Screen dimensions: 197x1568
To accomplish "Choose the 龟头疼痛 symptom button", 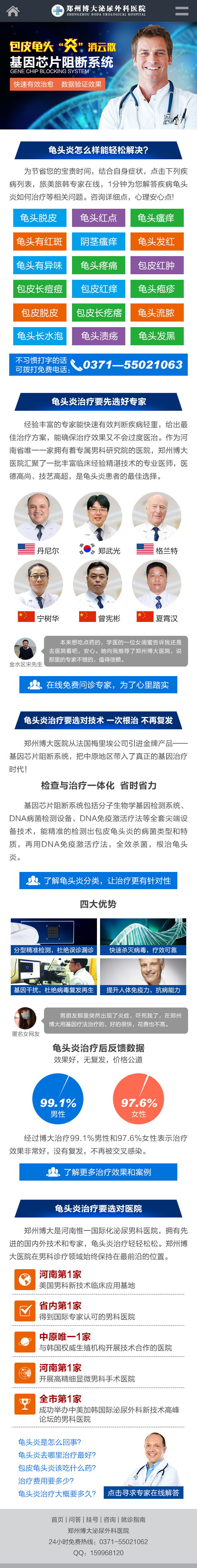I will coord(98,265).
